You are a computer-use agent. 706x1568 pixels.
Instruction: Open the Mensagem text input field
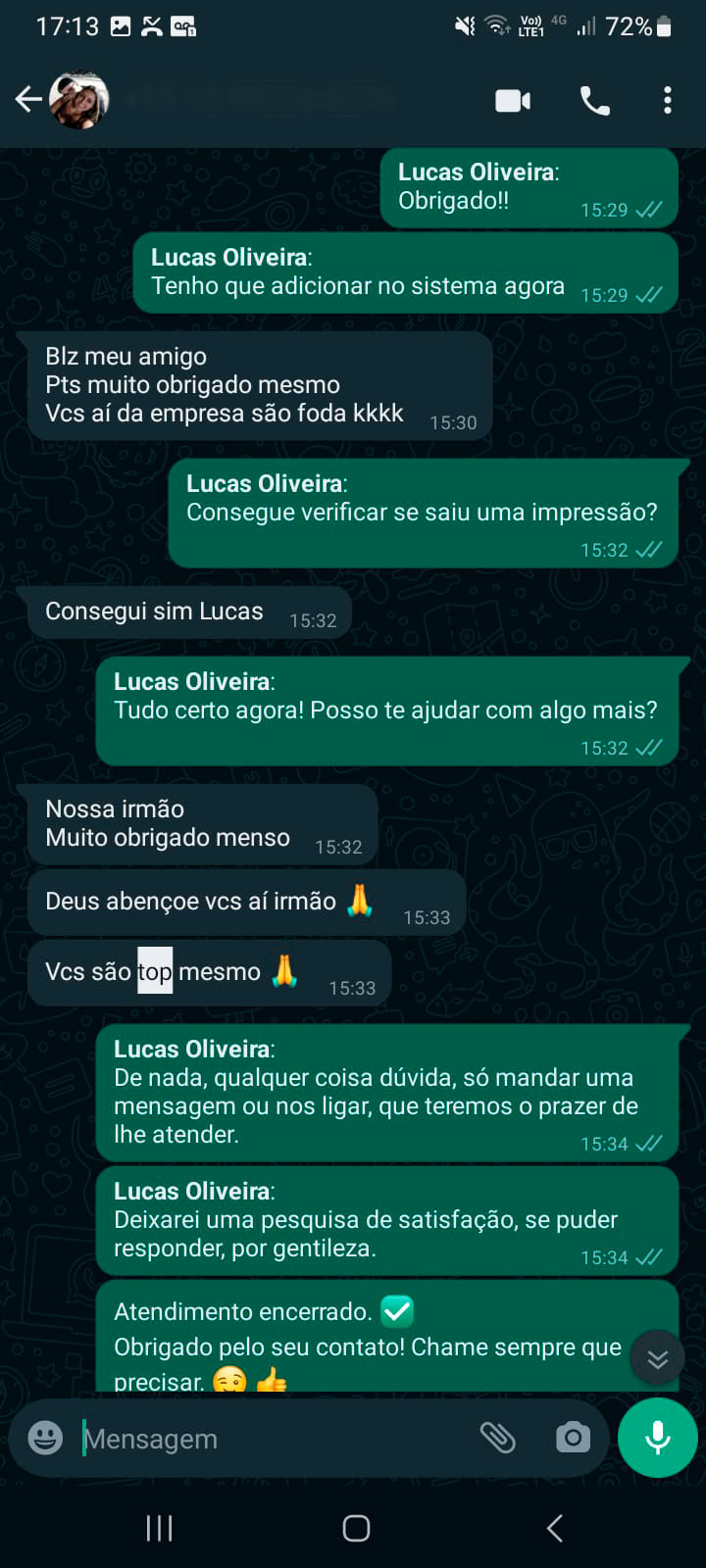[245, 1438]
